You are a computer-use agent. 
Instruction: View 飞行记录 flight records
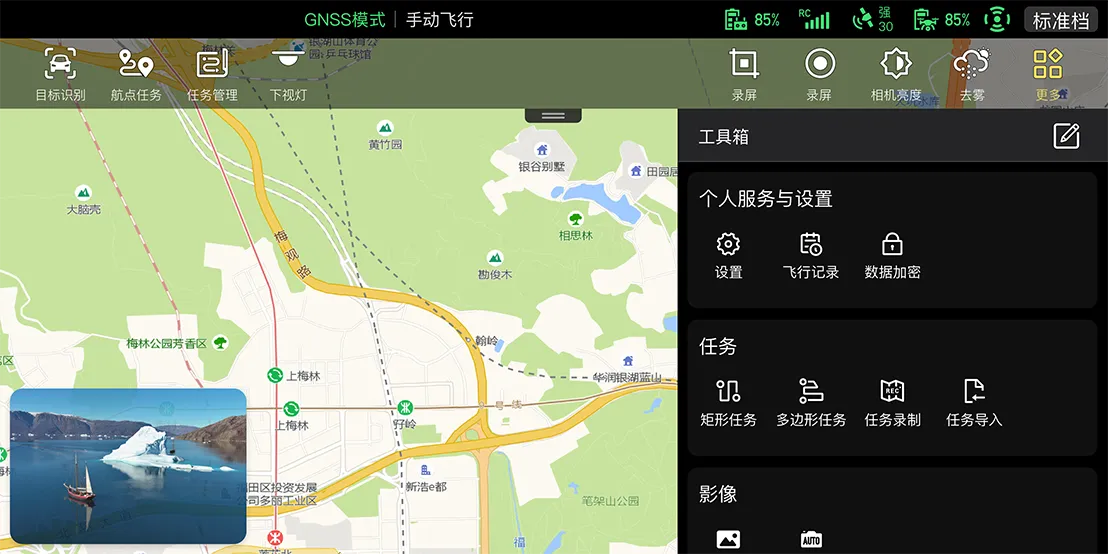pyautogui.click(x=810, y=255)
